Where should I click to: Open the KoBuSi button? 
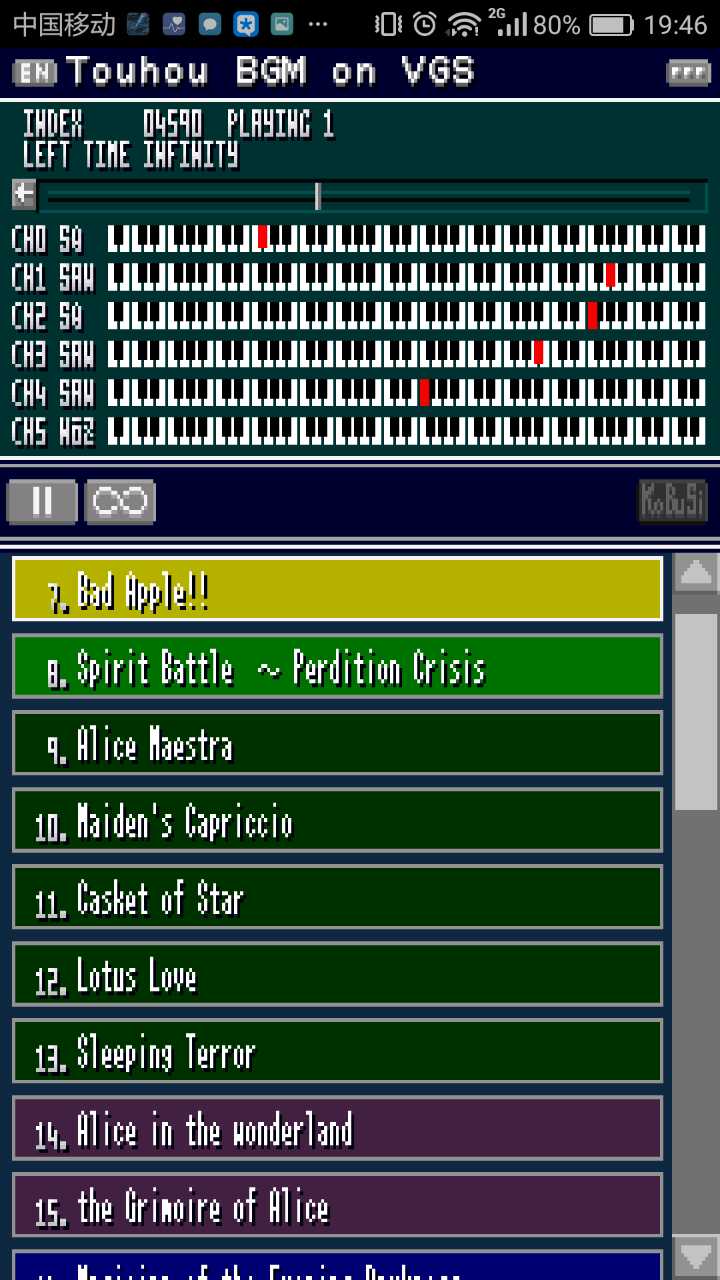pyautogui.click(x=673, y=501)
